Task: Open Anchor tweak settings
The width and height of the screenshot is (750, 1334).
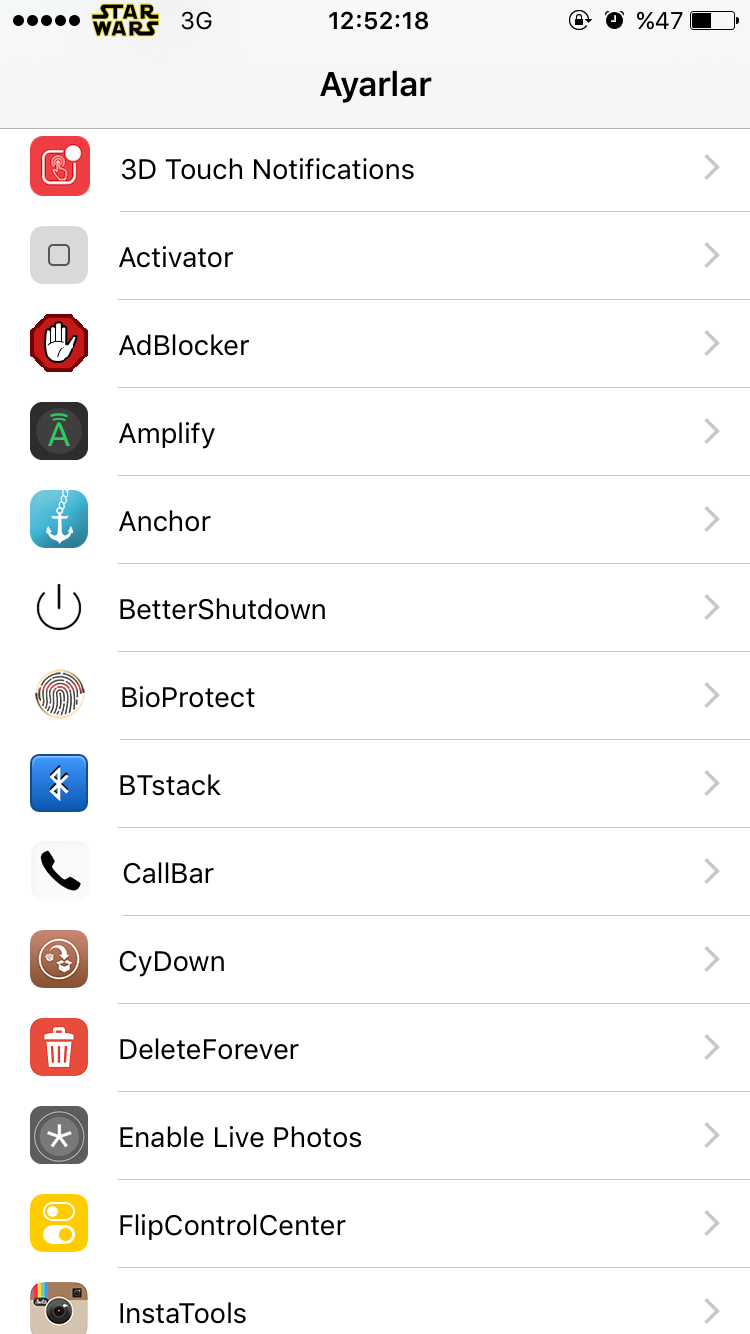Action: coord(375,520)
